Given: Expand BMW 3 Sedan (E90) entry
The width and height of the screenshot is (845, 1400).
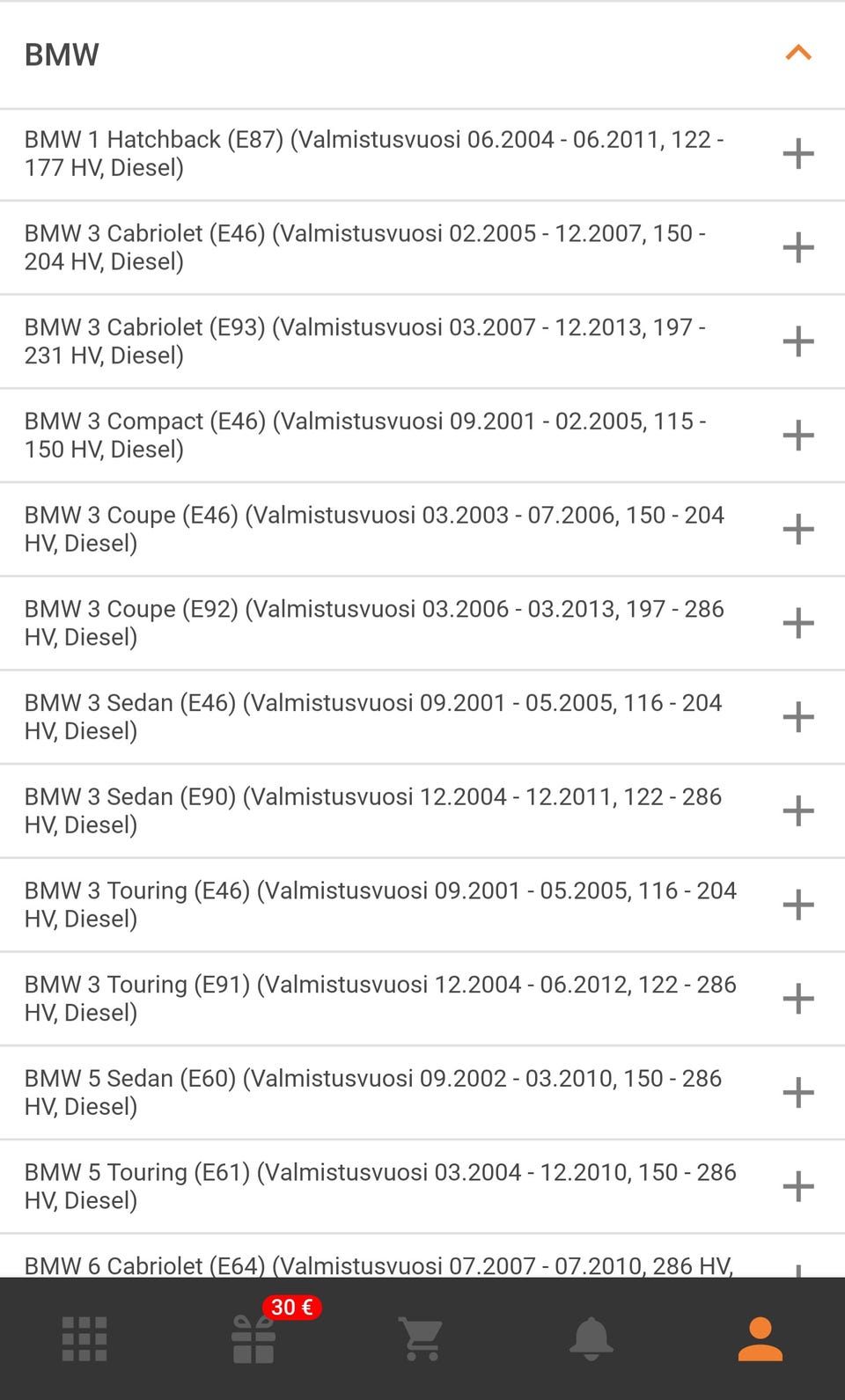Looking at the screenshot, I should point(797,810).
